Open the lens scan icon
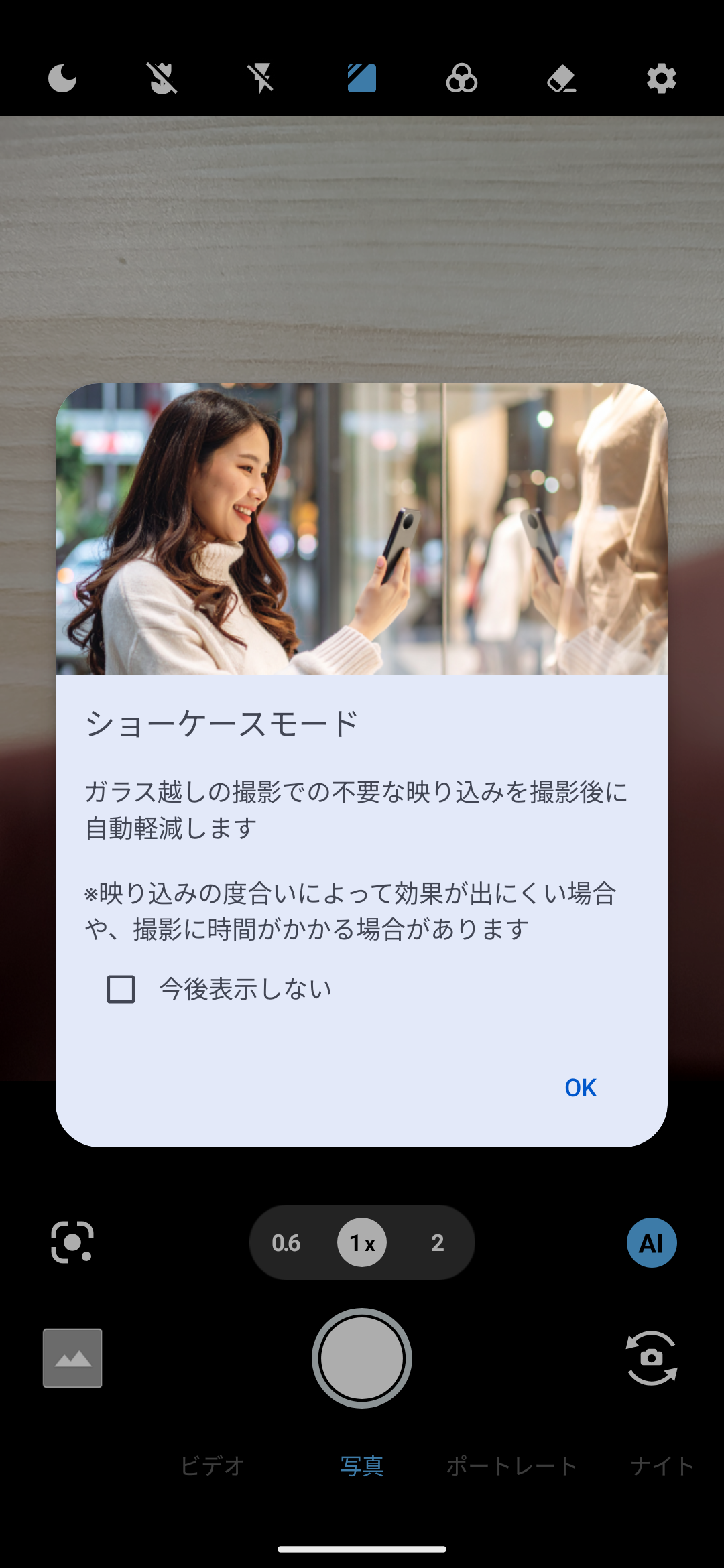 (72, 1242)
